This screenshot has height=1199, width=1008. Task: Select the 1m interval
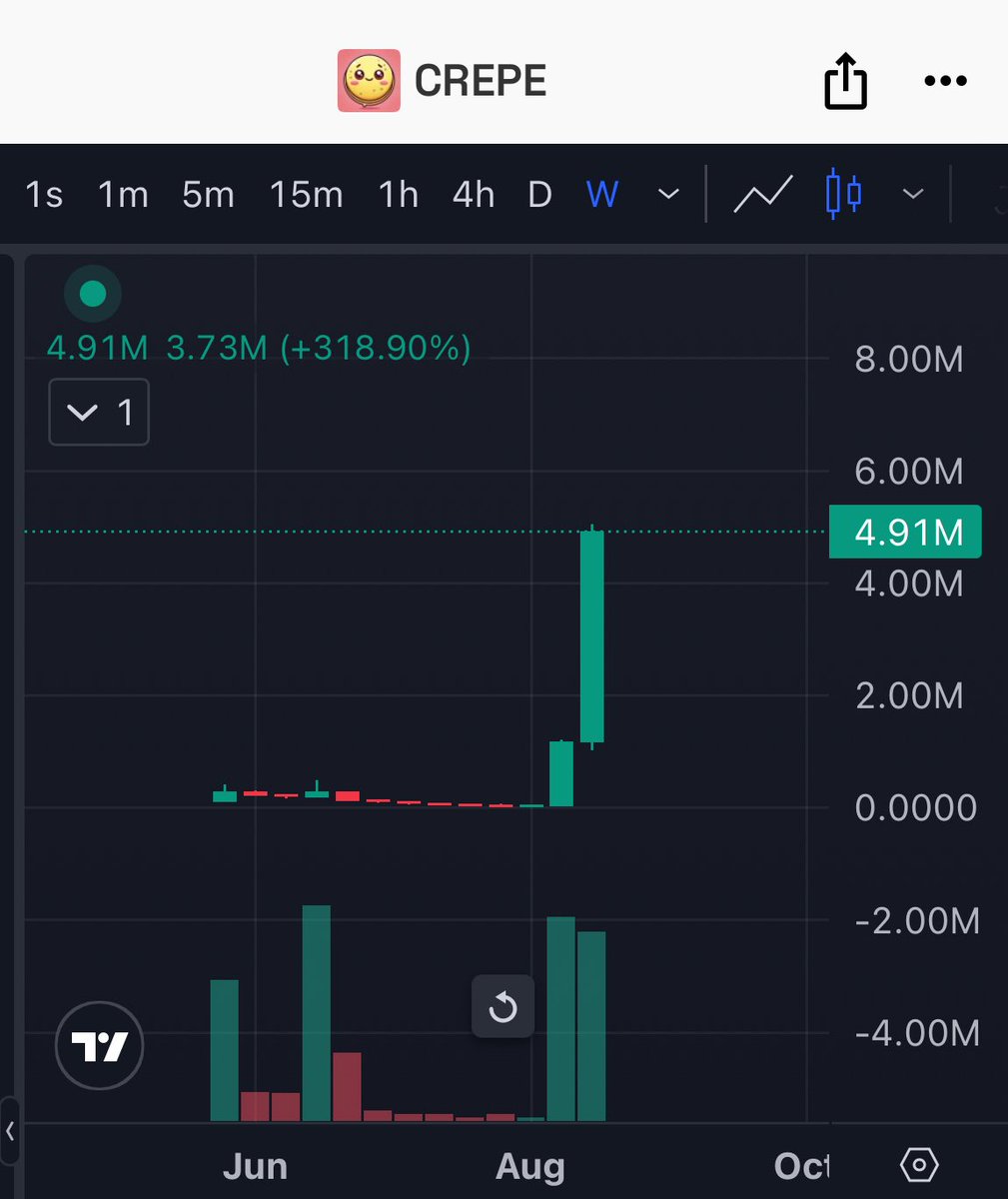click(123, 195)
